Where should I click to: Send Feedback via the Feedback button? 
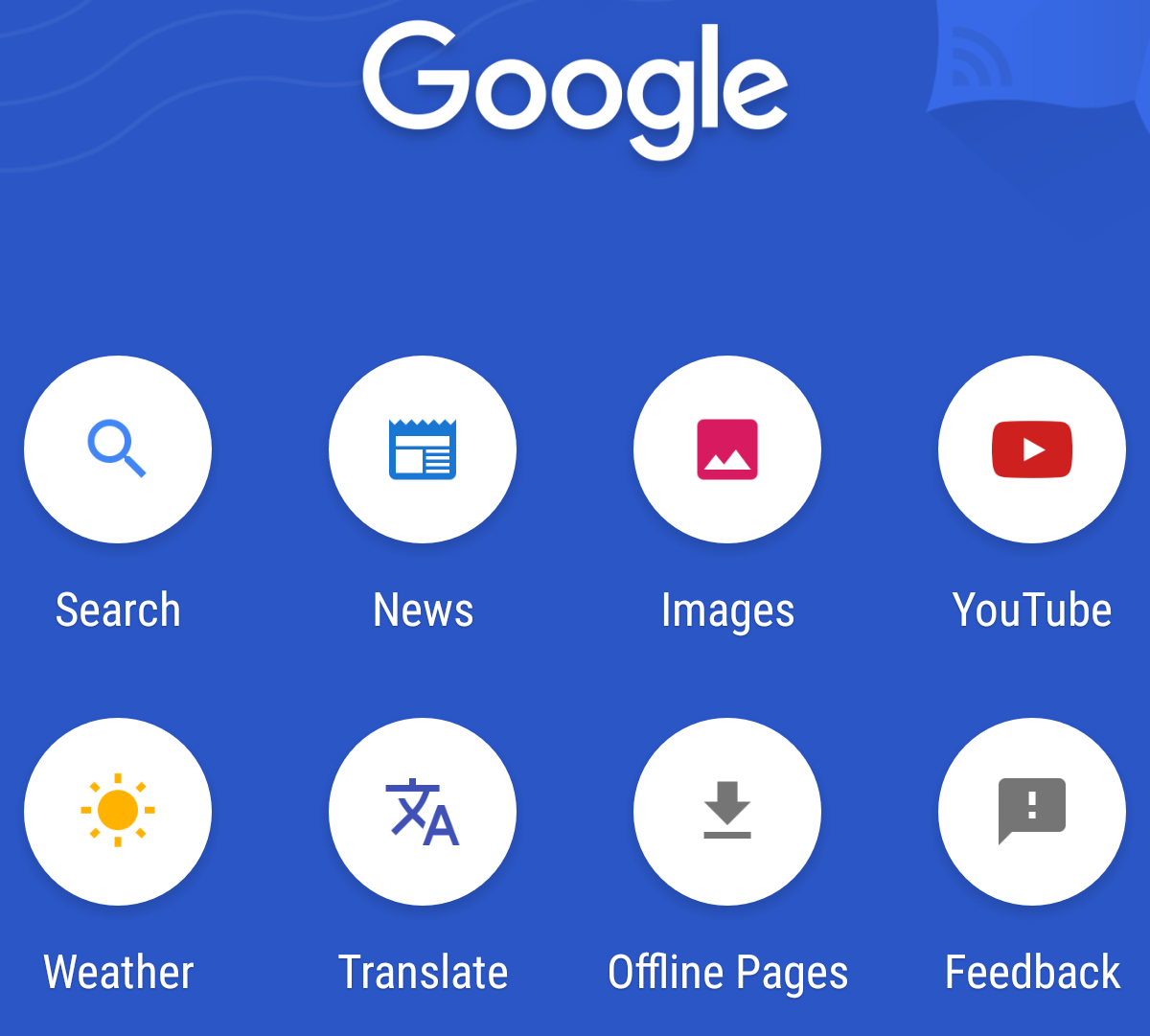pos(1032,811)
